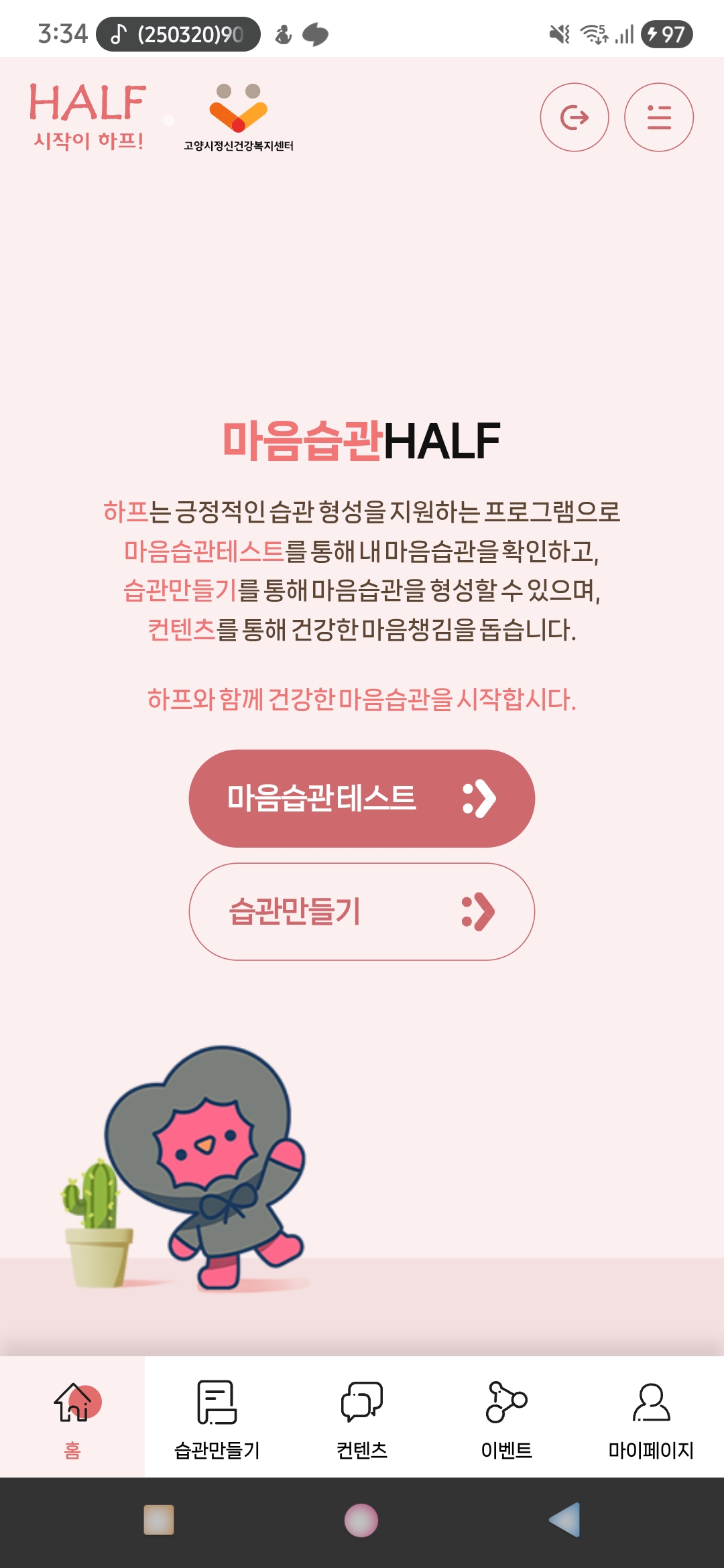Open the hamburger menu
Image resolution: width=724 pixels, height=1568 pixels.
(x=658, y=117)
